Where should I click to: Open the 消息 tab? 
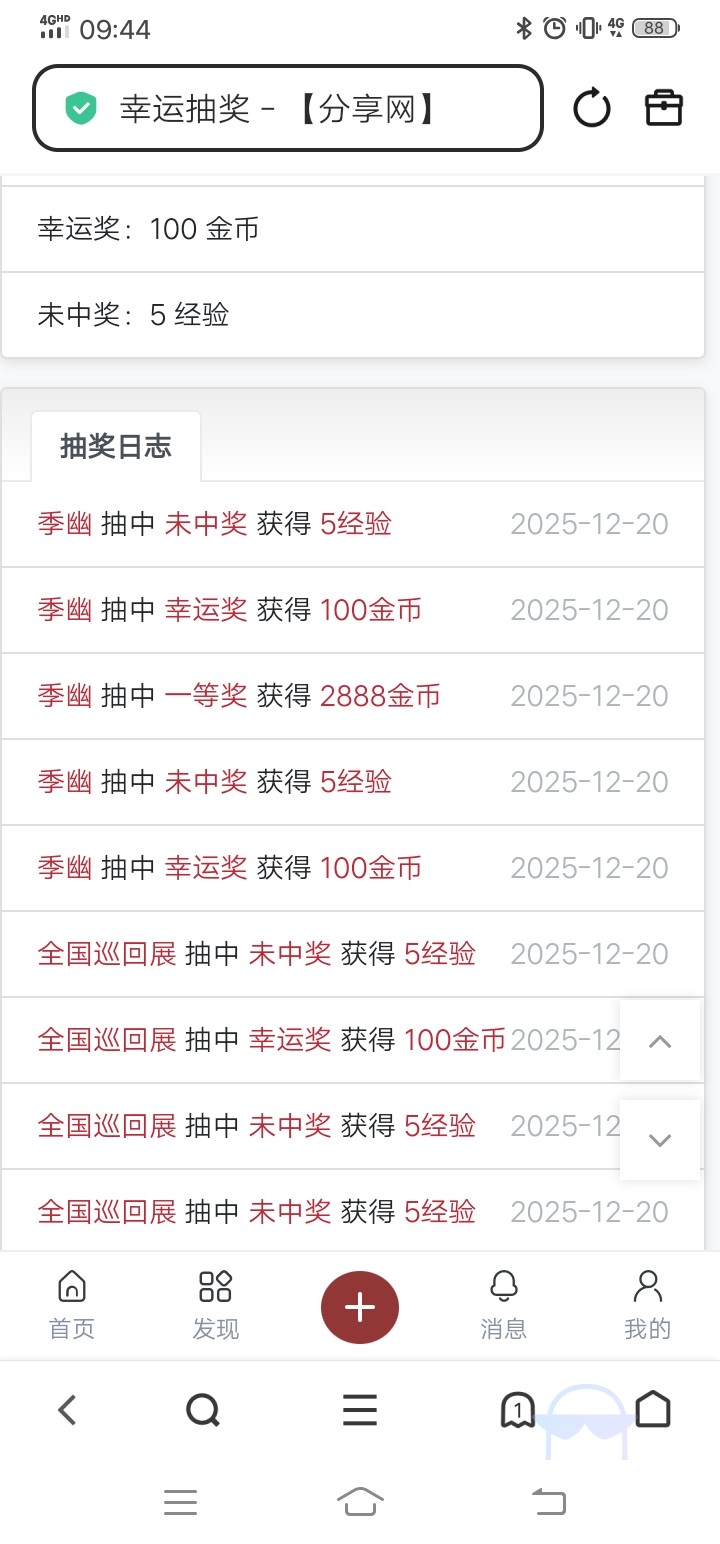pos(504,1304)
